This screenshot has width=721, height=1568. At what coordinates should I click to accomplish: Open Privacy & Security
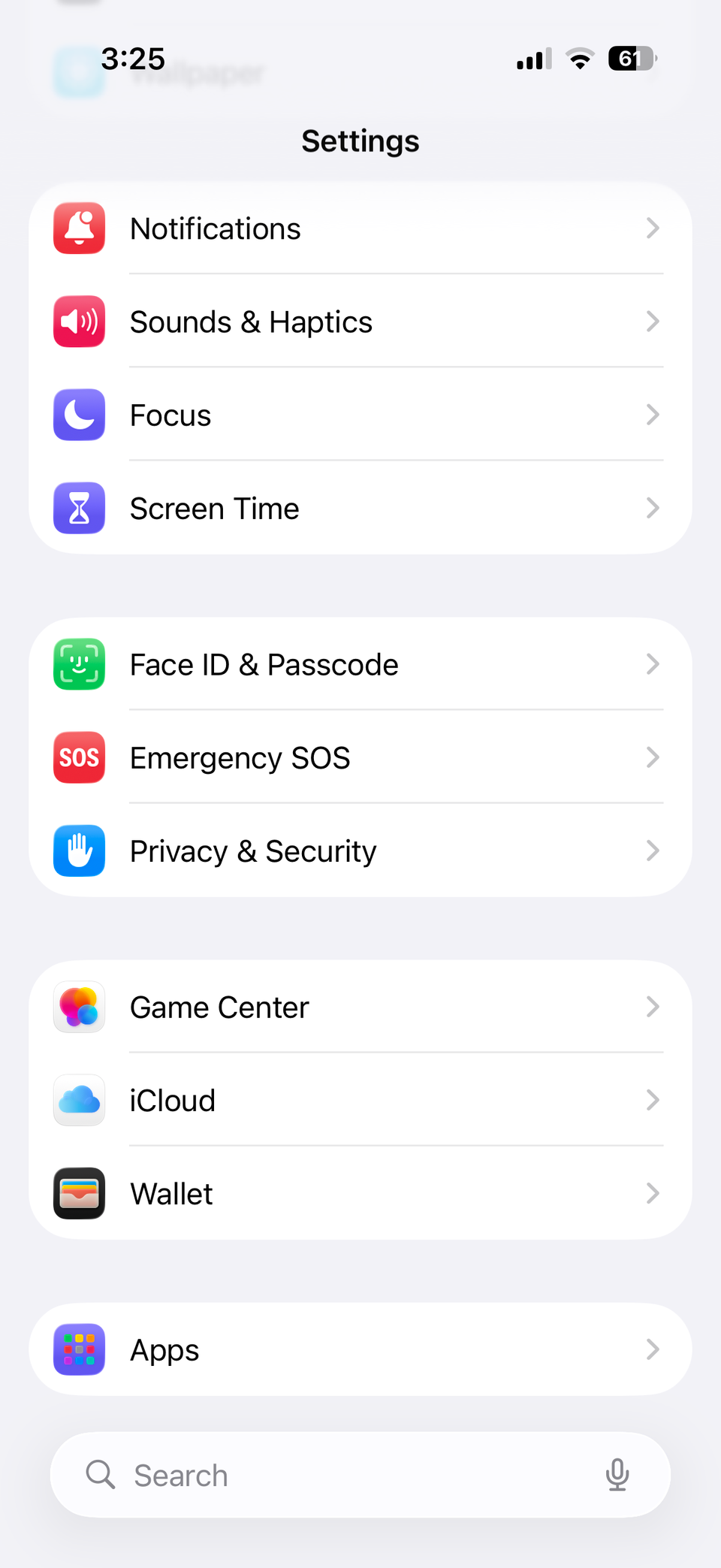click(359, 850)
